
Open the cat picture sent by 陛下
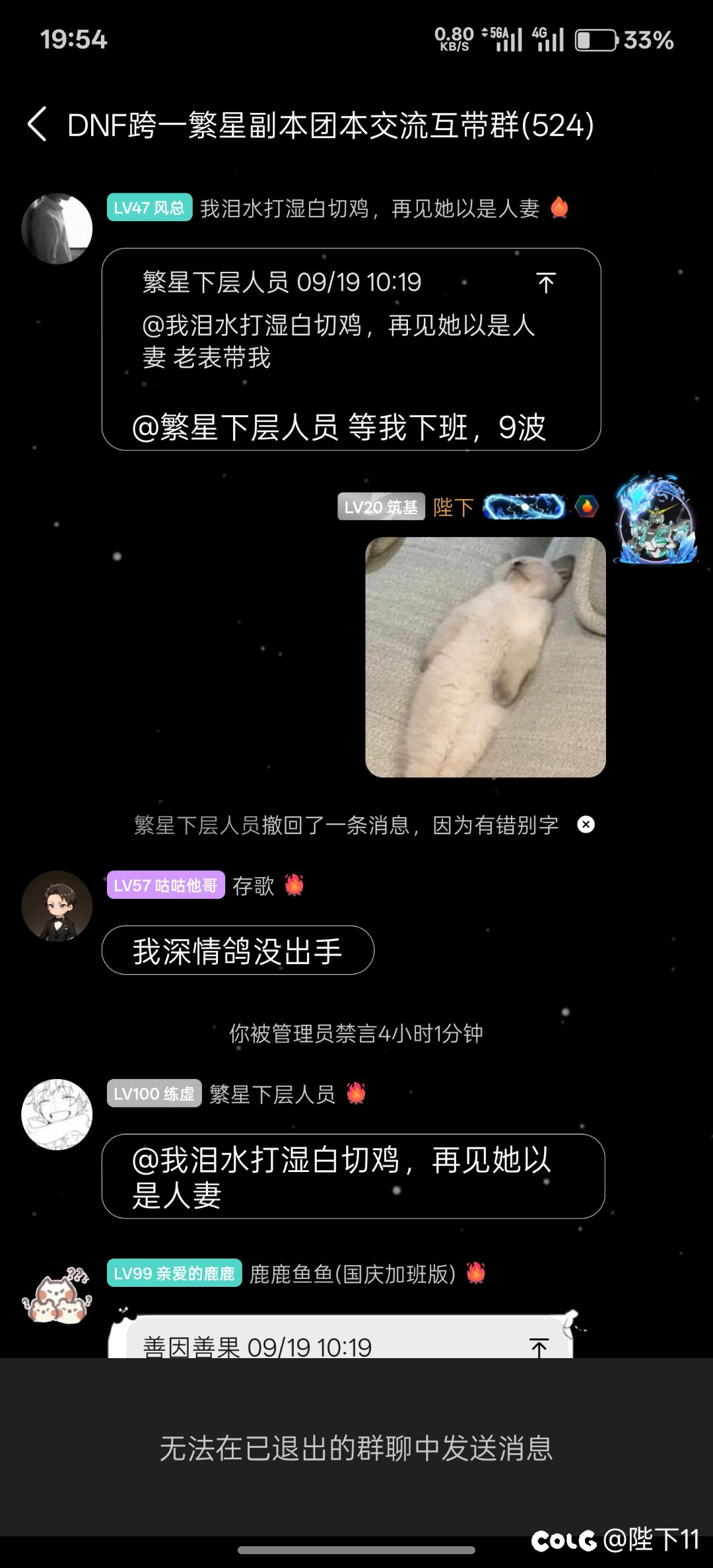click(485, 657)
